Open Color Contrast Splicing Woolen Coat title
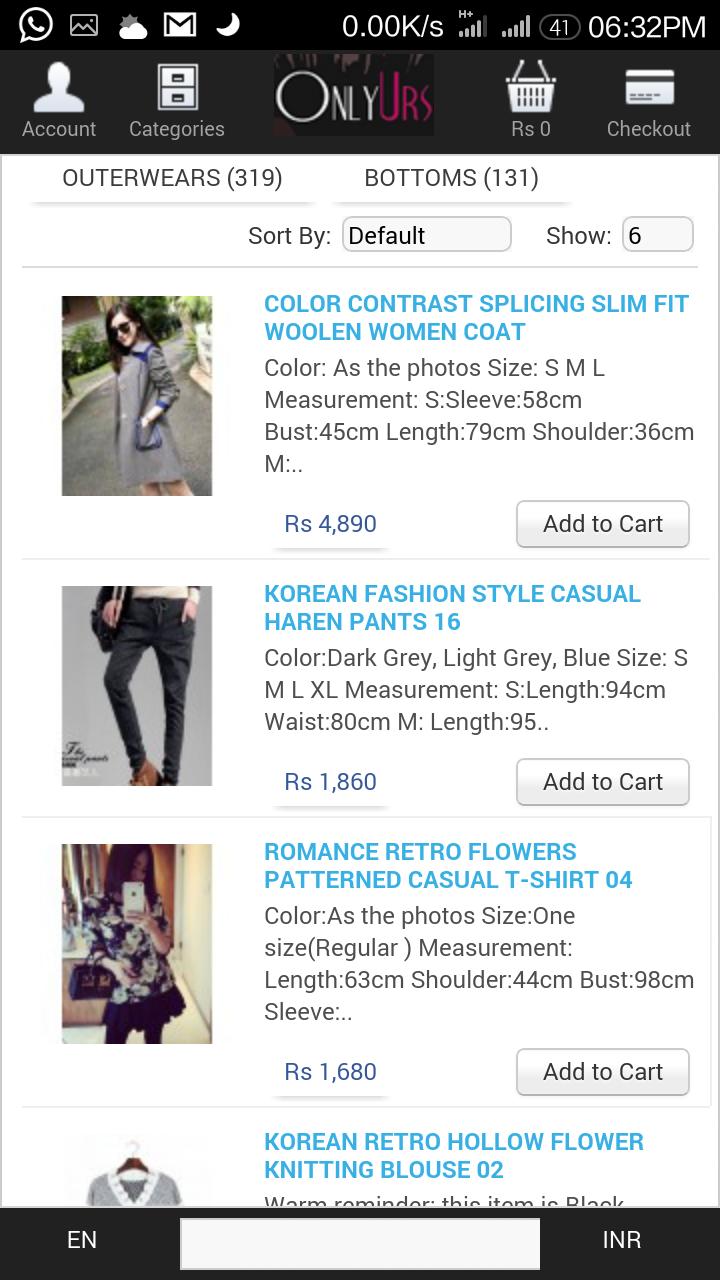Screen dimensions: 720x1280 click(x=476, y=317)
